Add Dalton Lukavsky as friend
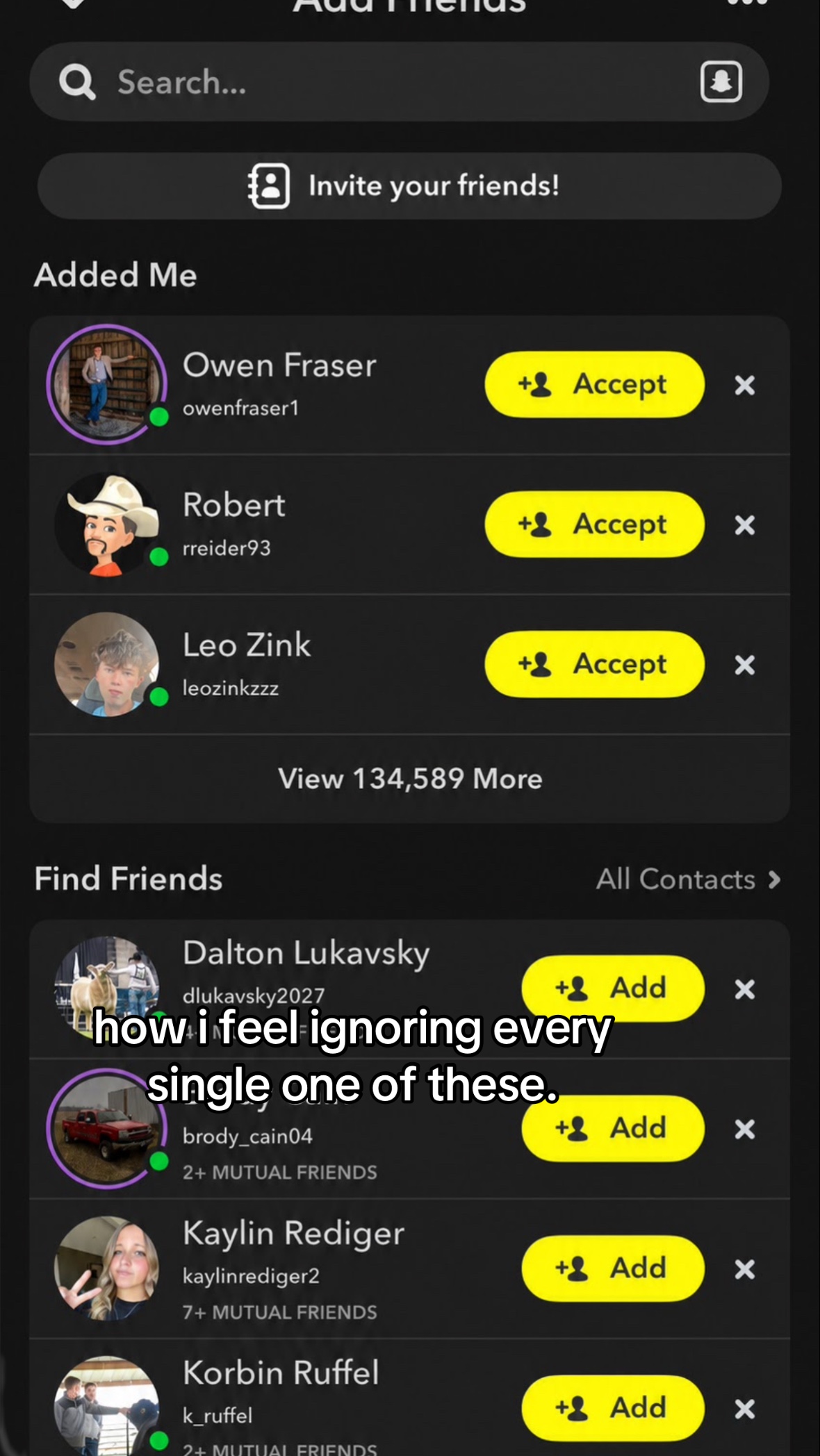 click(x=613, y=988)
